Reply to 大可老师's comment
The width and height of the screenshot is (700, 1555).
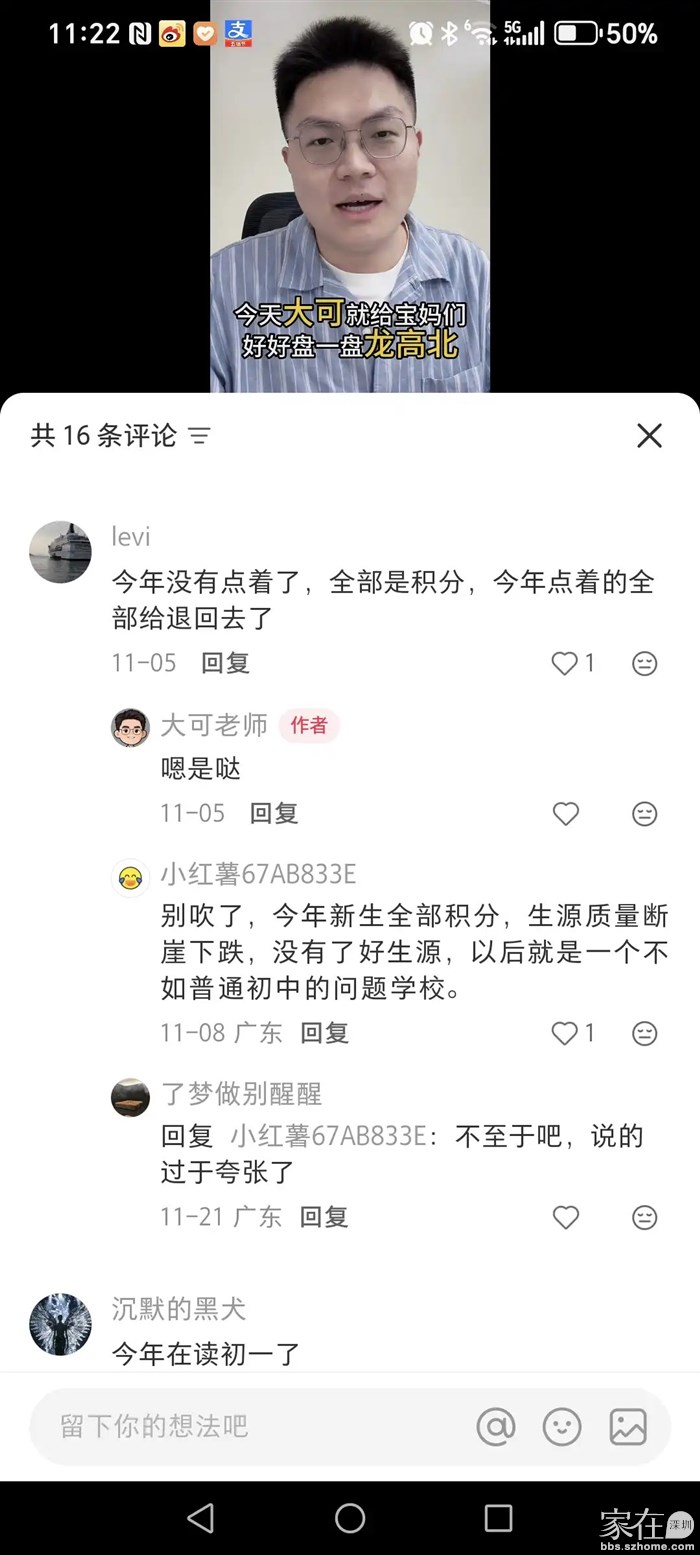(x=274, y=814)
